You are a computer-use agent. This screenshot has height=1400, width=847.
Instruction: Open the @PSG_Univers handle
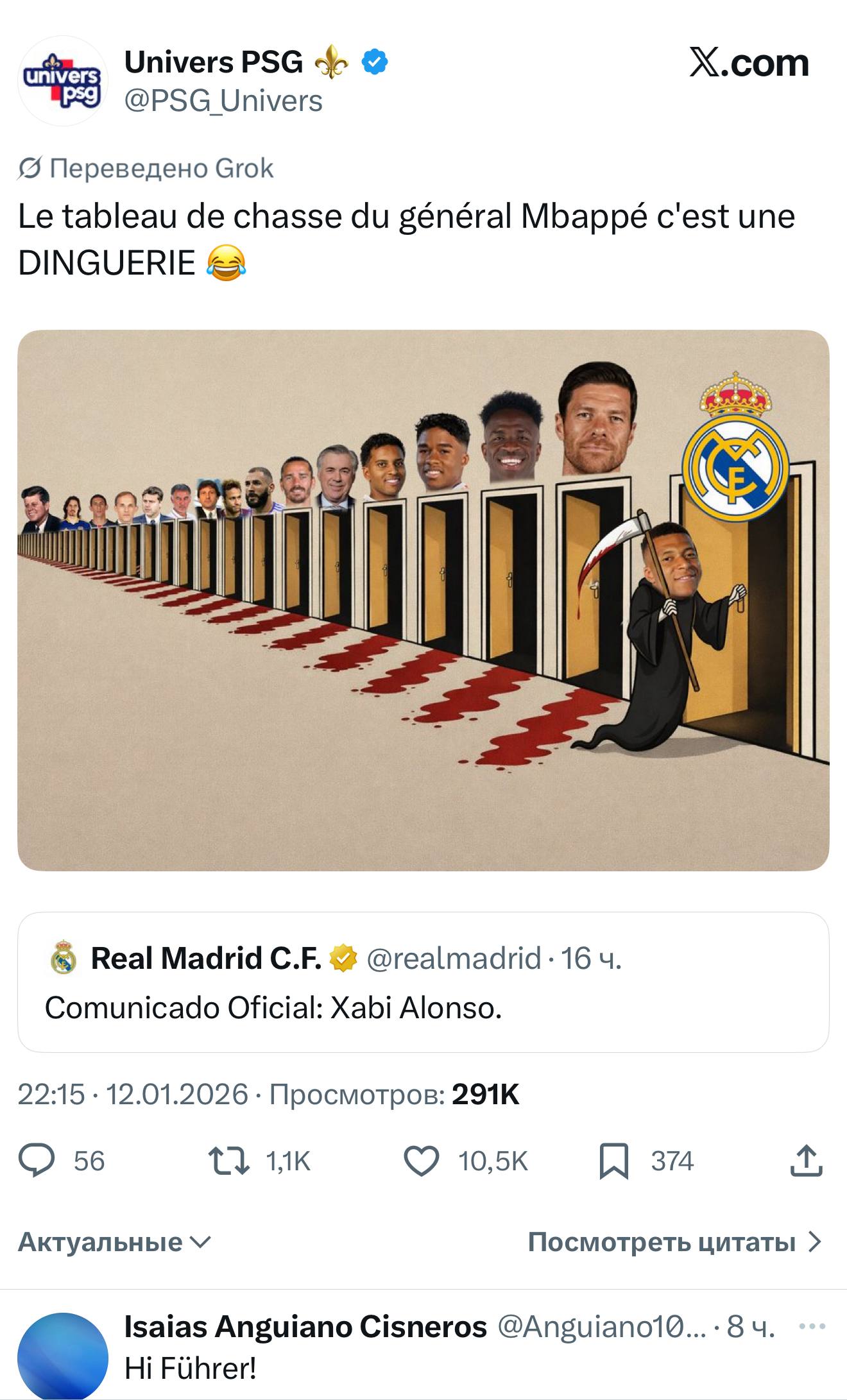(223, 101)
